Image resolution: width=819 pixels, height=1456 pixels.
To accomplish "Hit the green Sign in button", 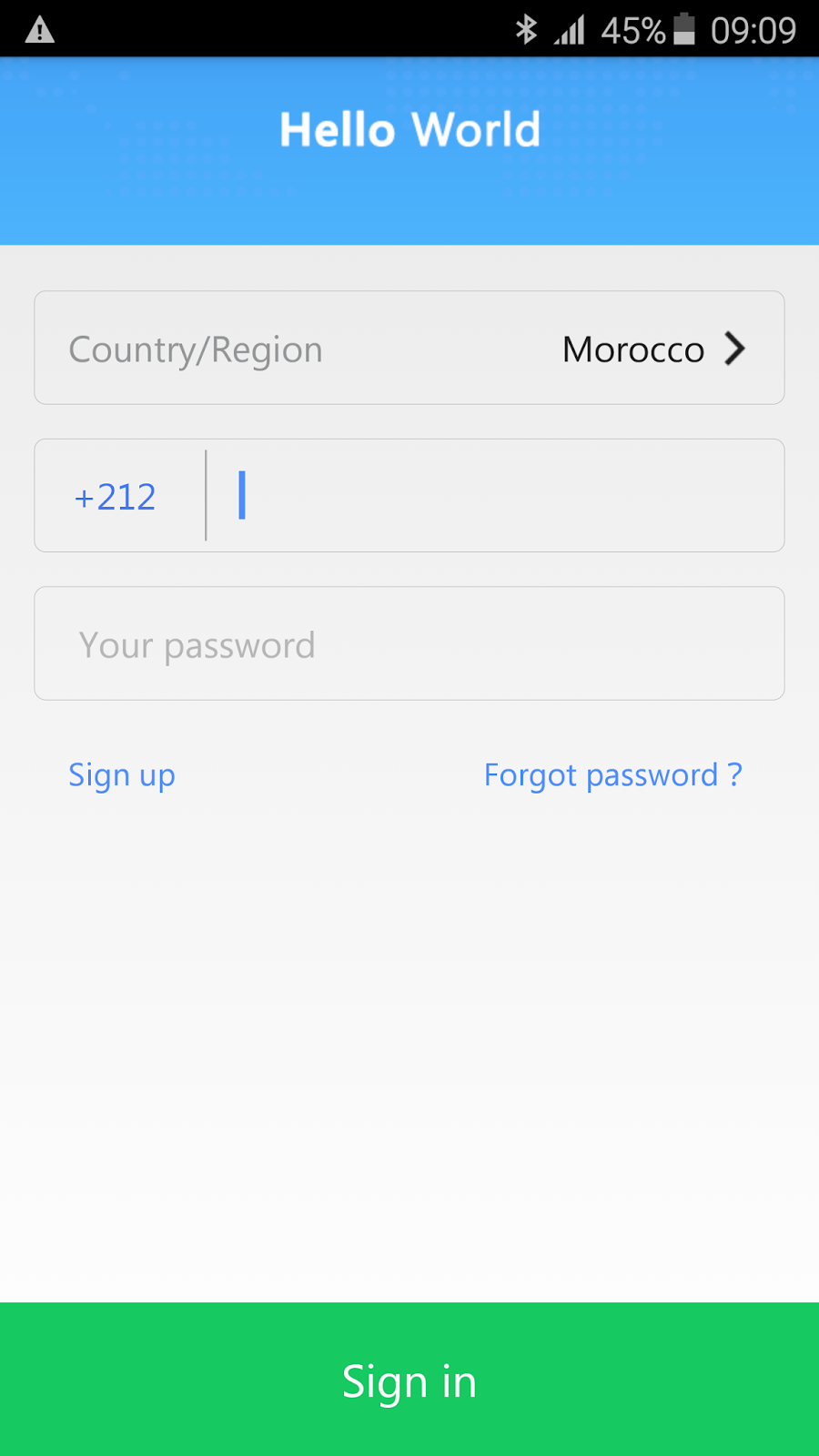I will click(x=409, y=1380).
